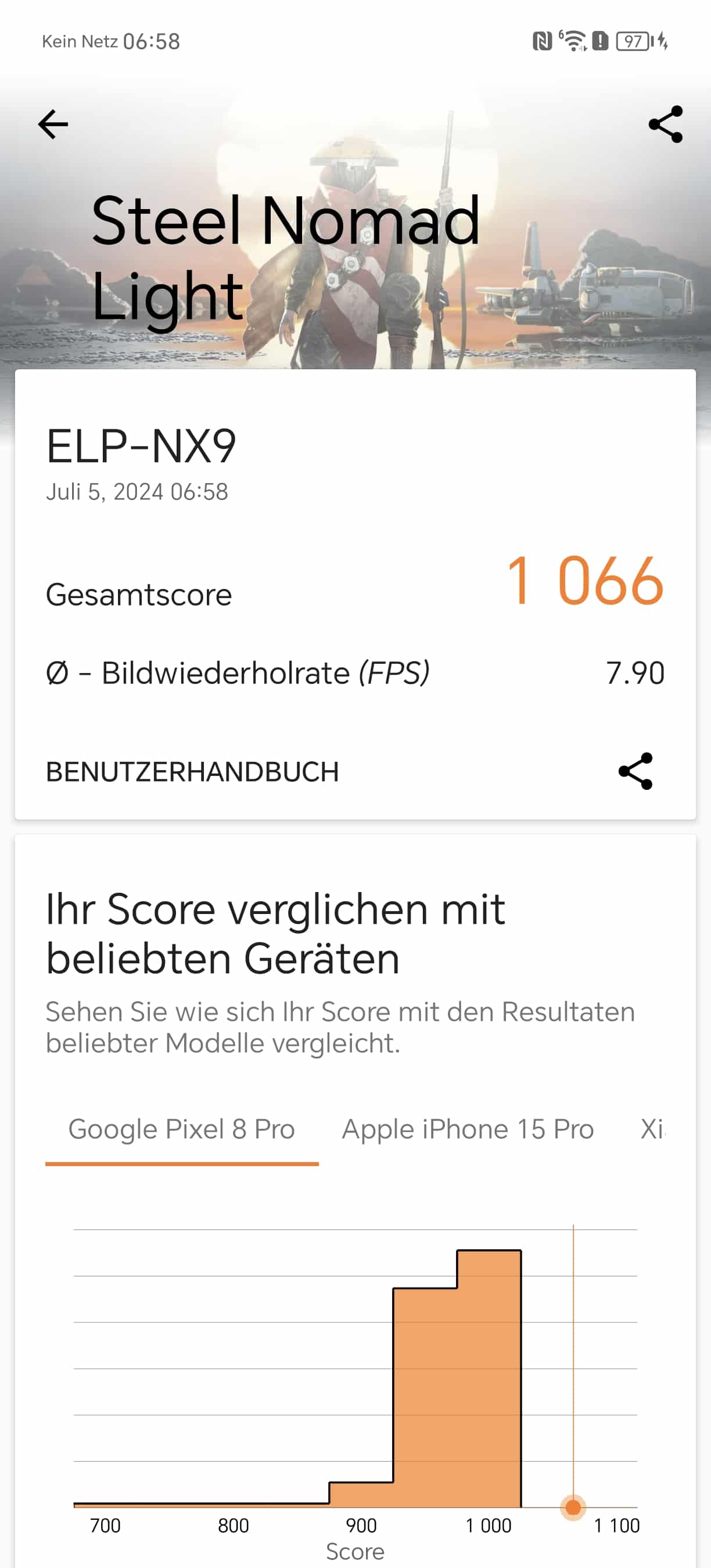
Task: Select the Google Pixel 8 Pro tab
Action: 181,1130
